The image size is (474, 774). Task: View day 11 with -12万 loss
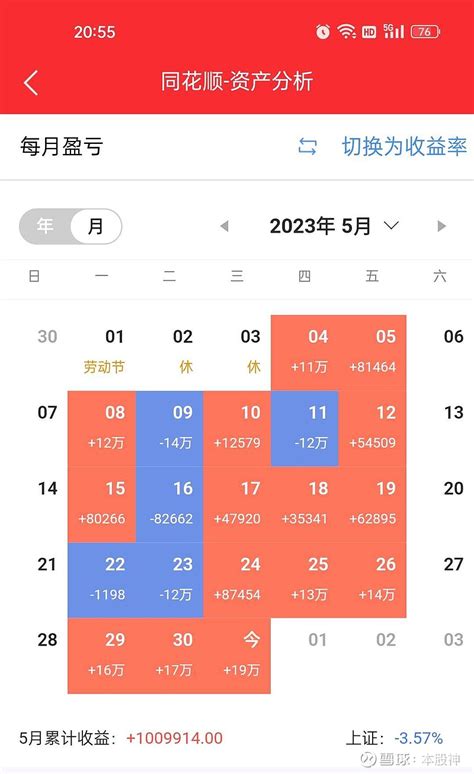pyautogui.click(x=305, y=429)
